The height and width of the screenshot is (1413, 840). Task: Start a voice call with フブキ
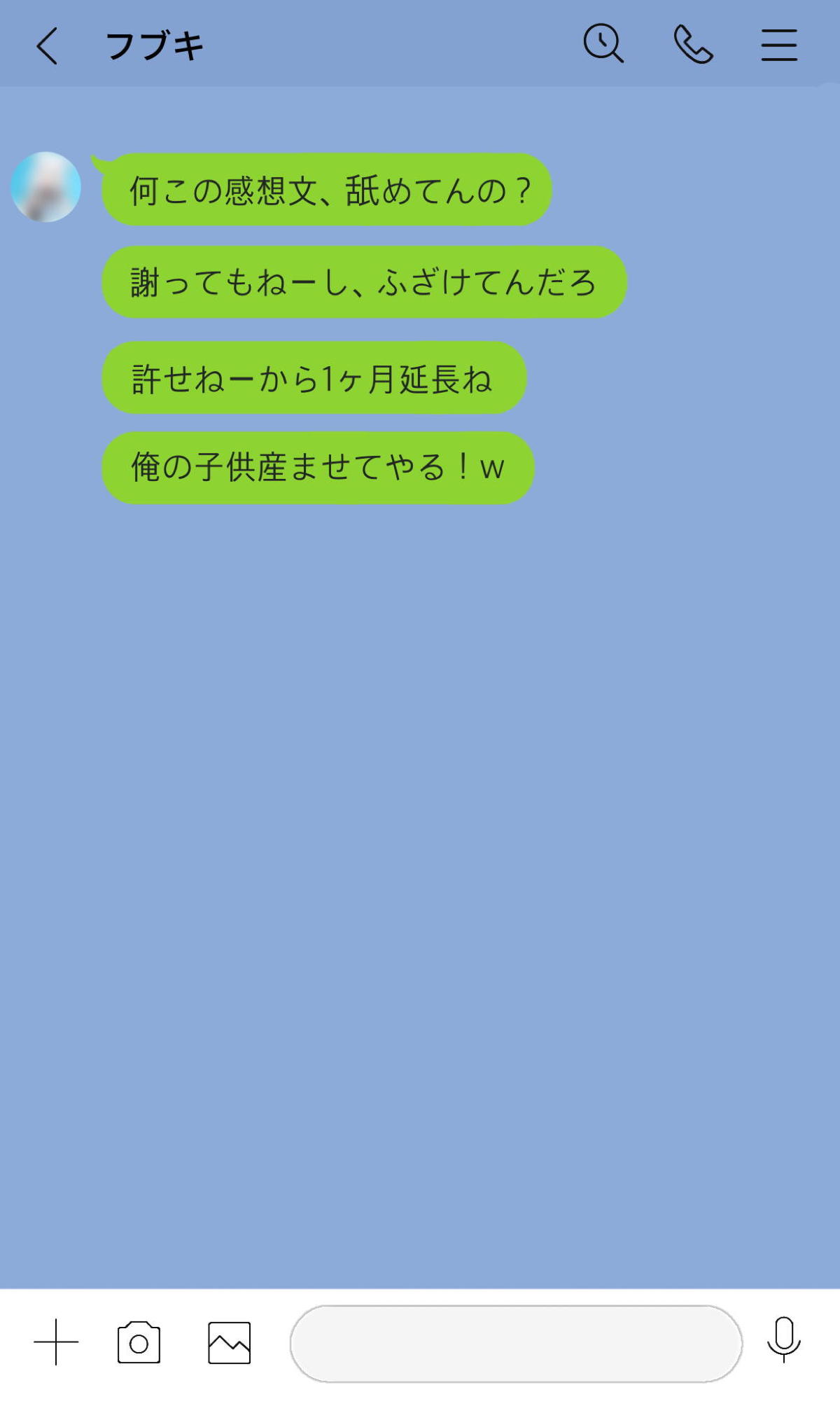point(693,45)
